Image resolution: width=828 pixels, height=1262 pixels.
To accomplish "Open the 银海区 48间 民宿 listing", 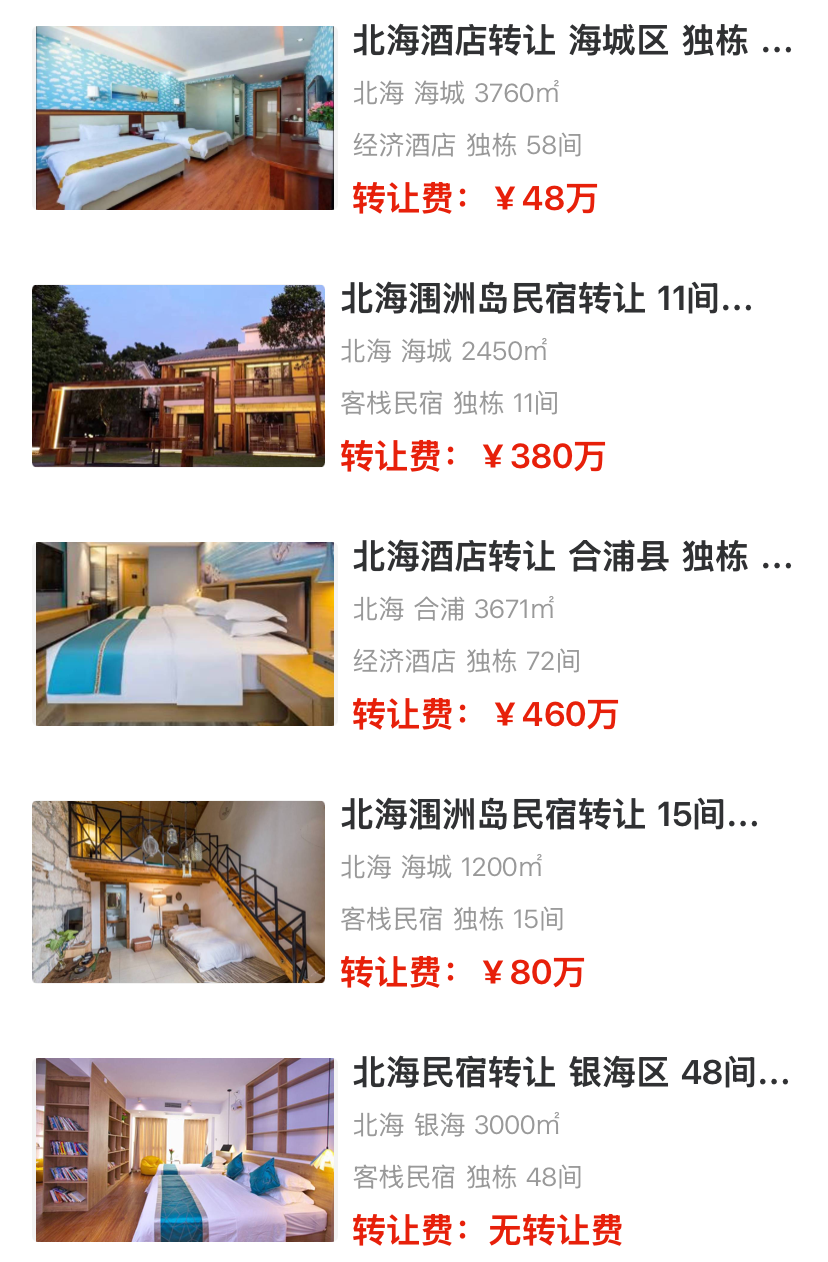I will point(570,1074).
